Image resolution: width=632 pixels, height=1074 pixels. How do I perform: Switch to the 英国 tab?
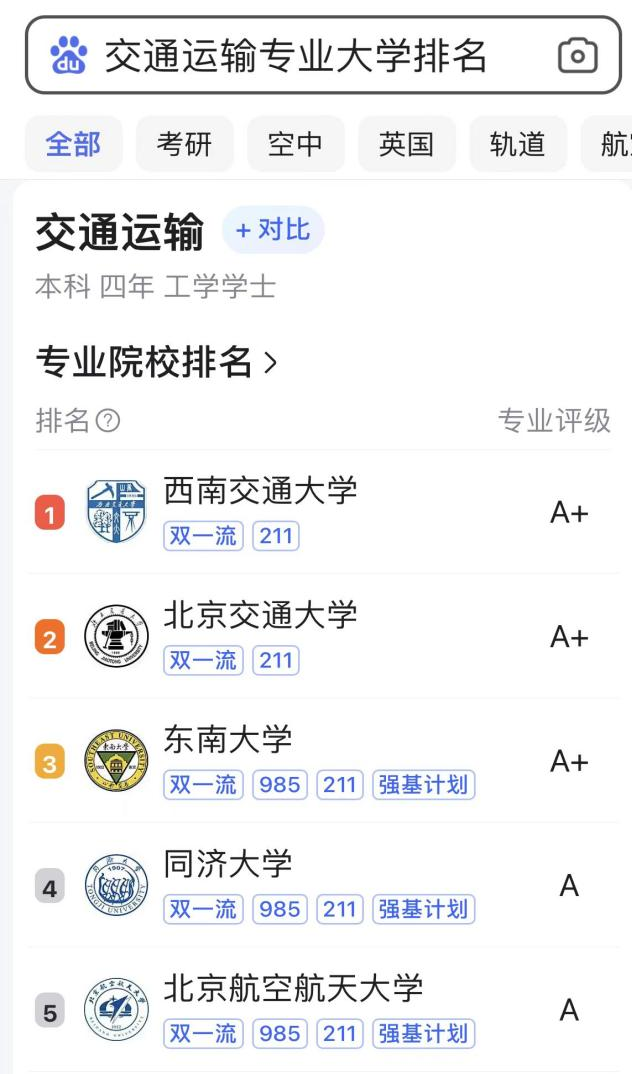point(407,144)
